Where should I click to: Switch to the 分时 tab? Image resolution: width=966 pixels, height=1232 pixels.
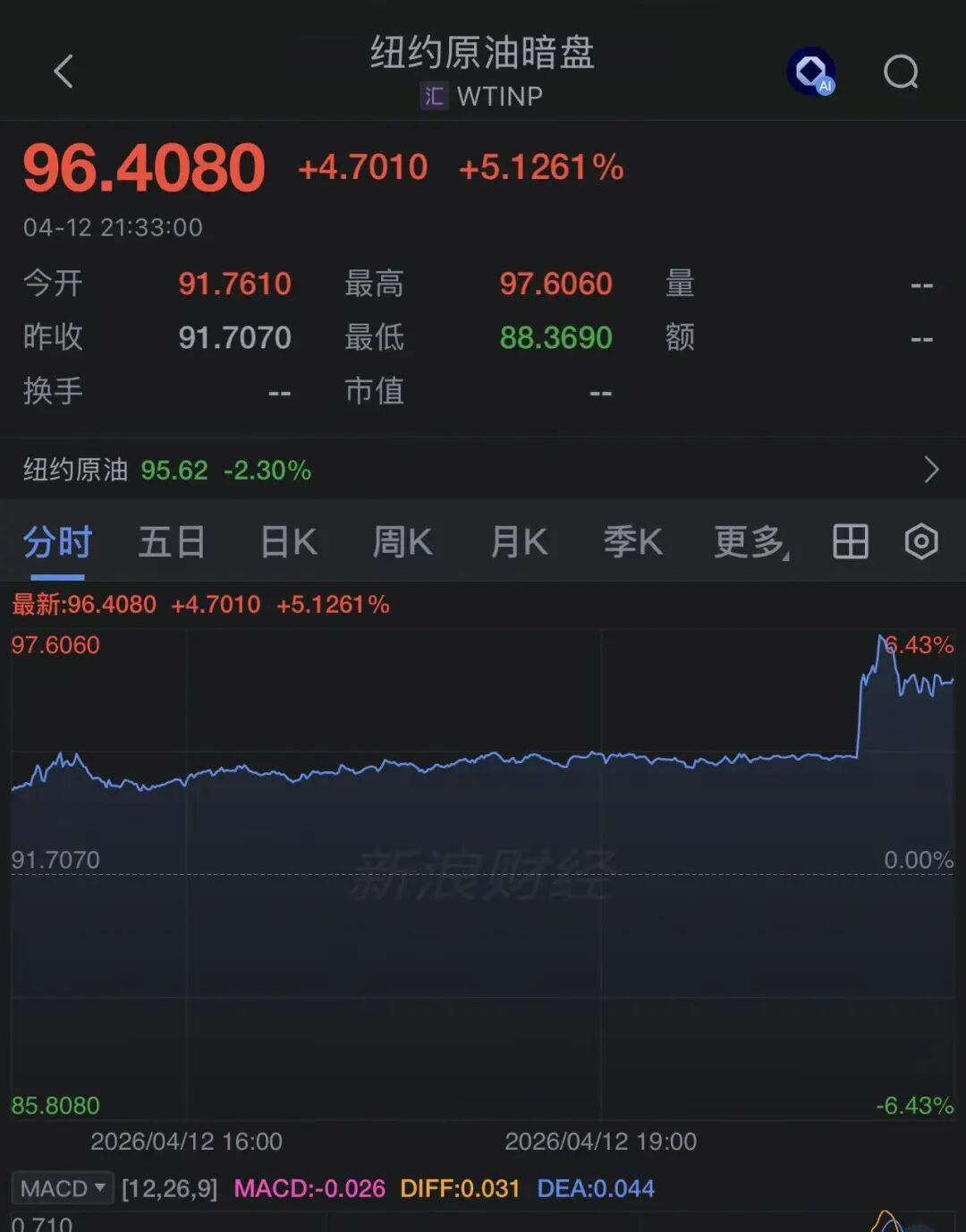point(55,541)
